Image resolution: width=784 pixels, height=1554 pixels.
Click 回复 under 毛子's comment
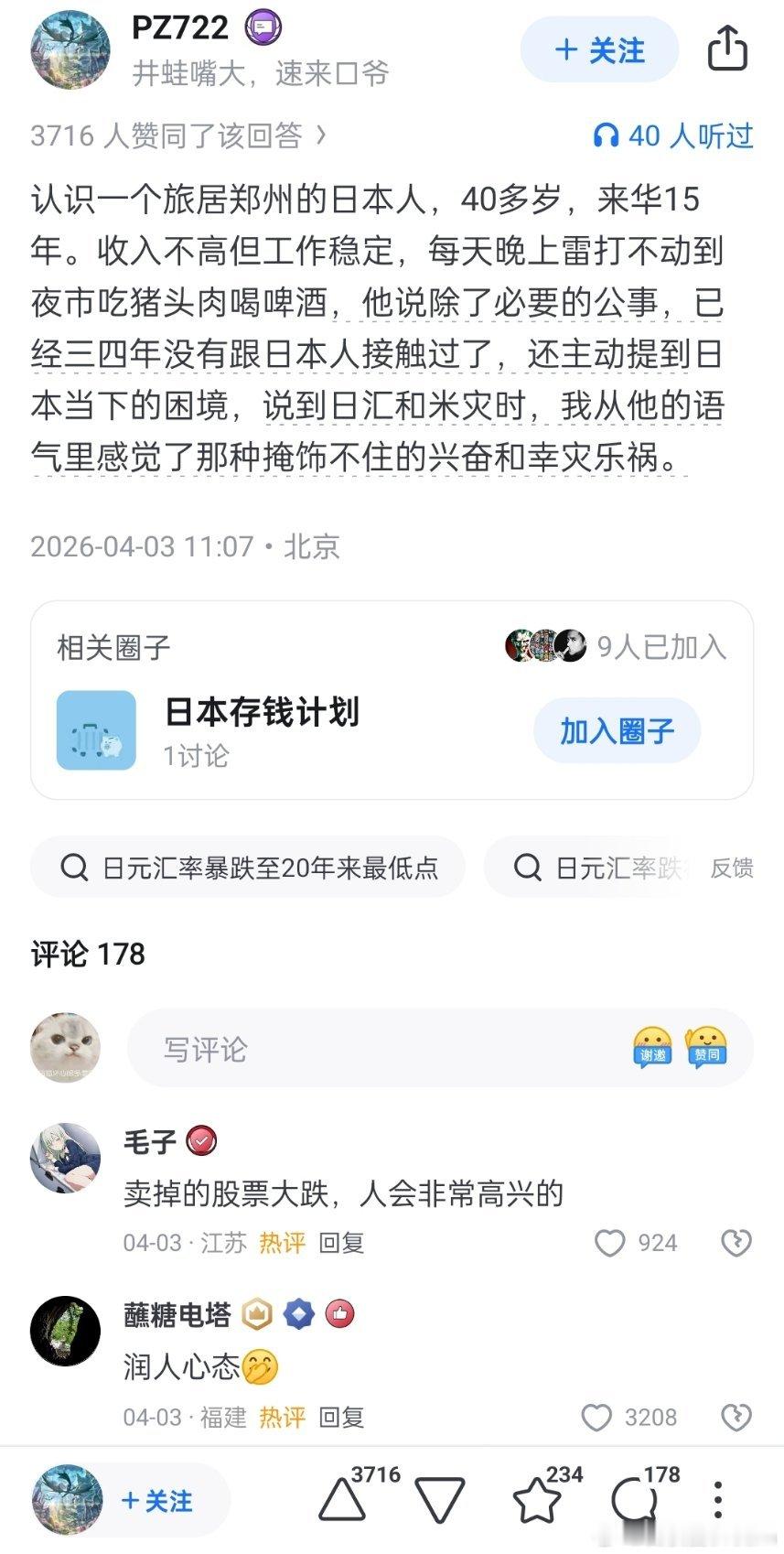click(x=339, y=1244)
